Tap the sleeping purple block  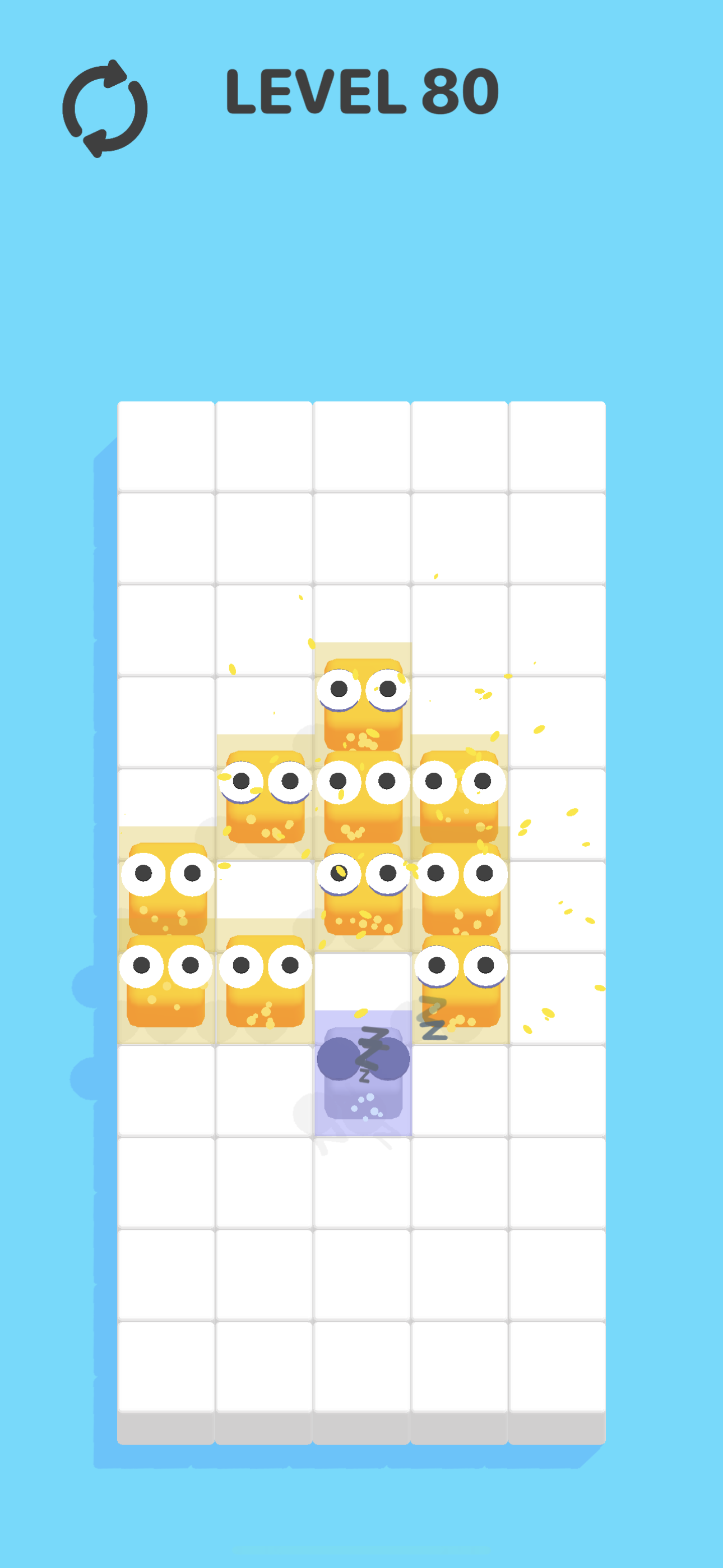pyautogui.click(x=363, y=1074)
